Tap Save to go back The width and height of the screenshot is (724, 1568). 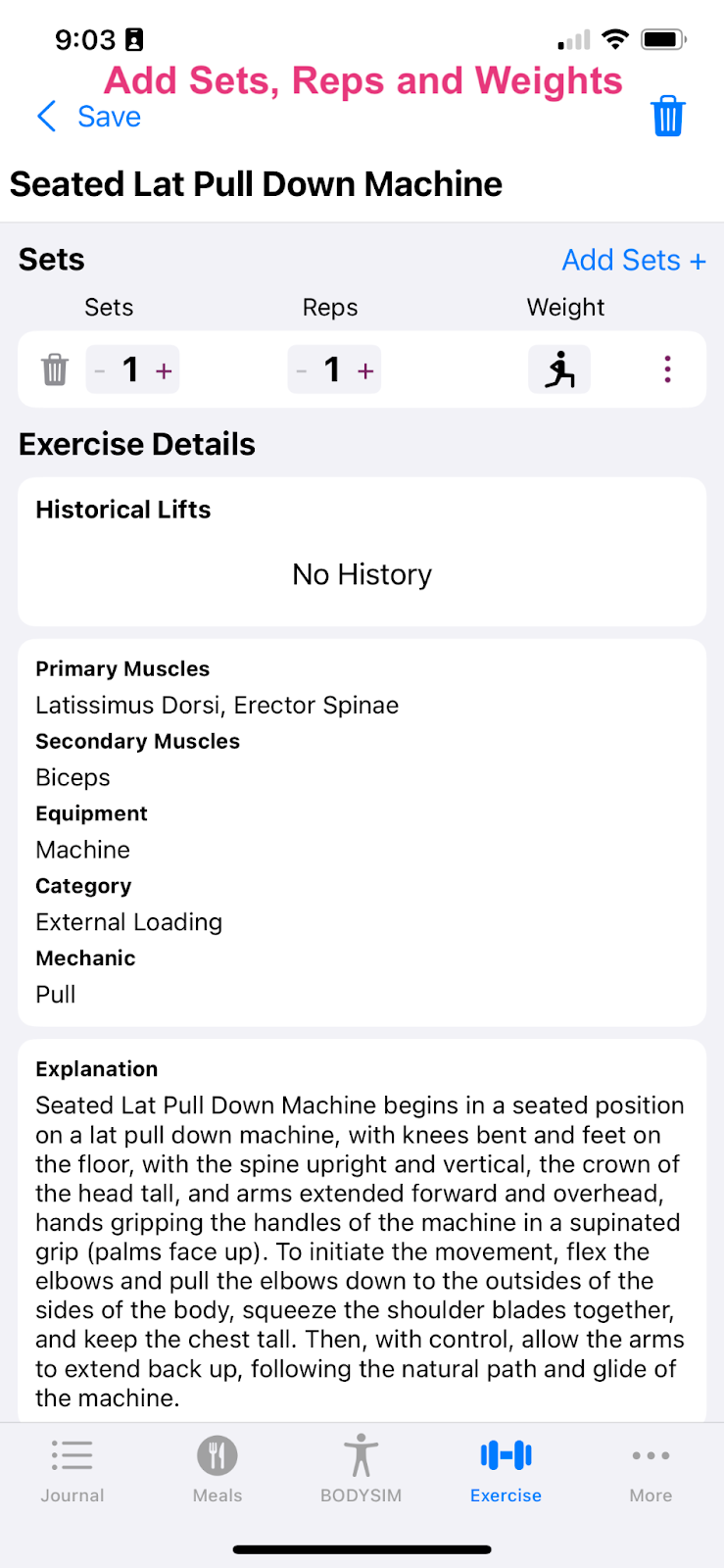pos(89,117)
